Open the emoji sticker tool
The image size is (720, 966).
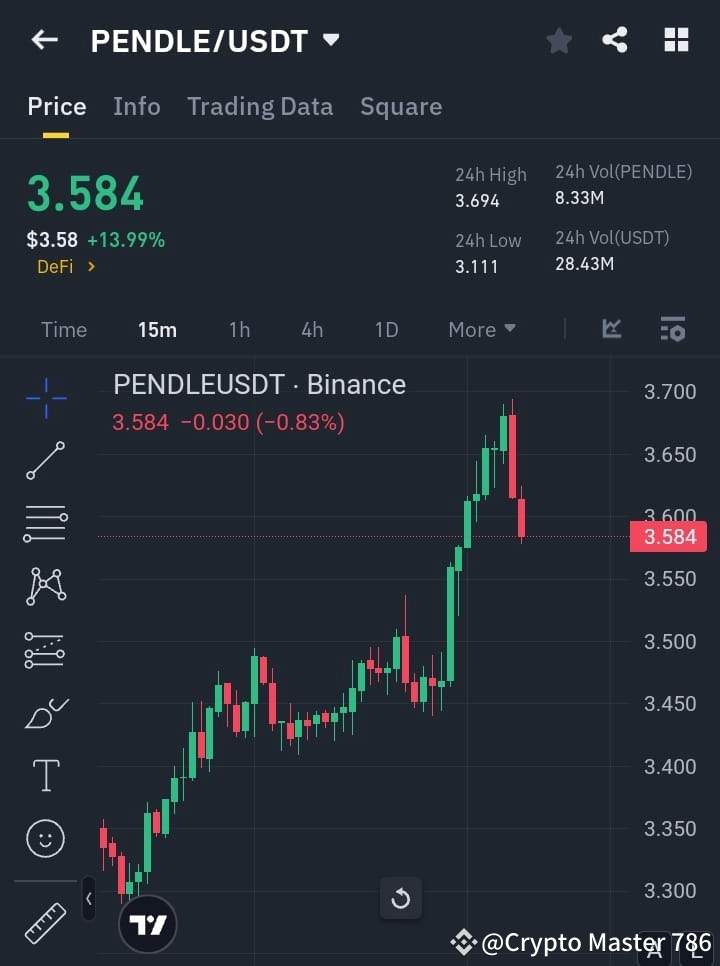[x=44, y=838]
